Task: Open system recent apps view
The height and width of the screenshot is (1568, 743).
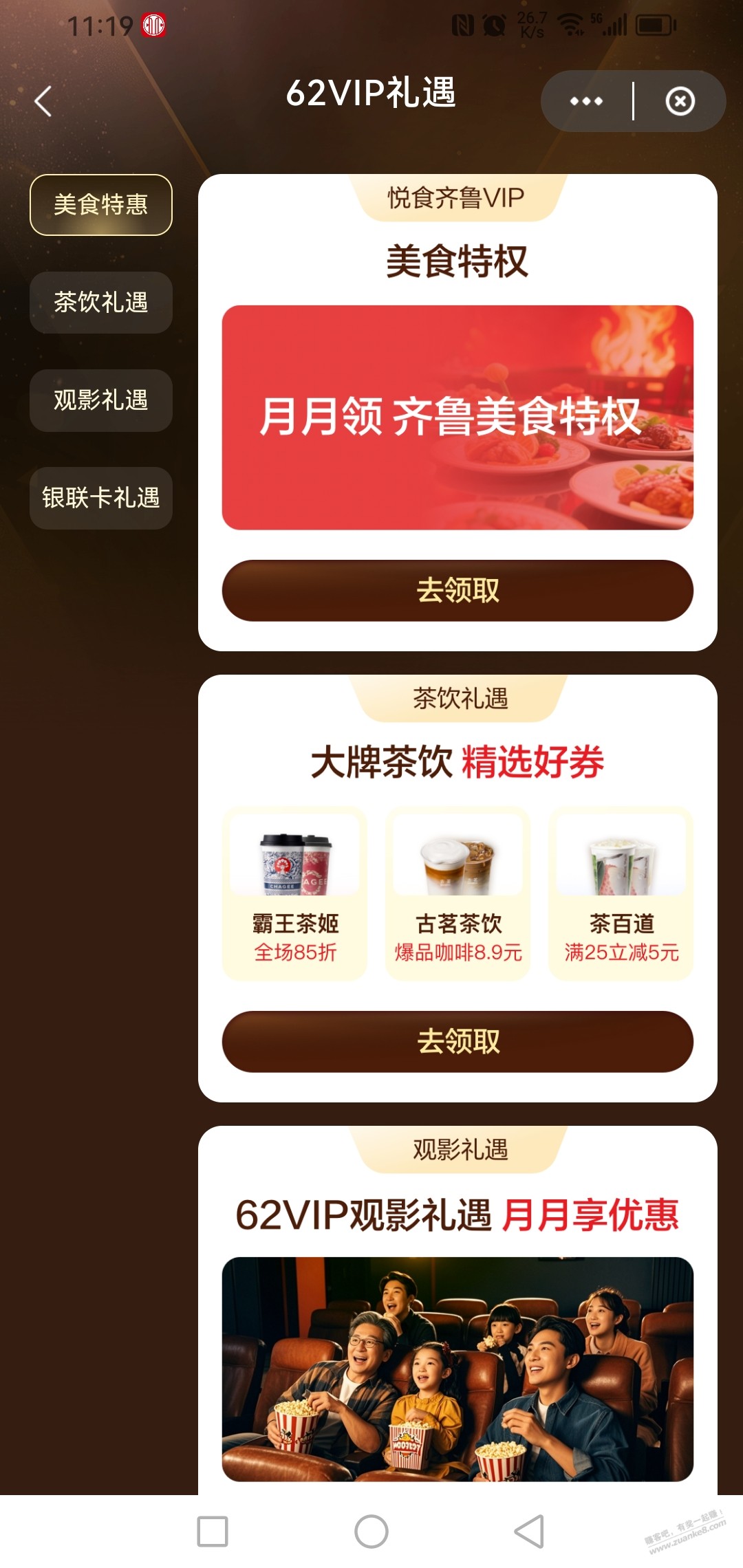Action: tap(213, 1532)
